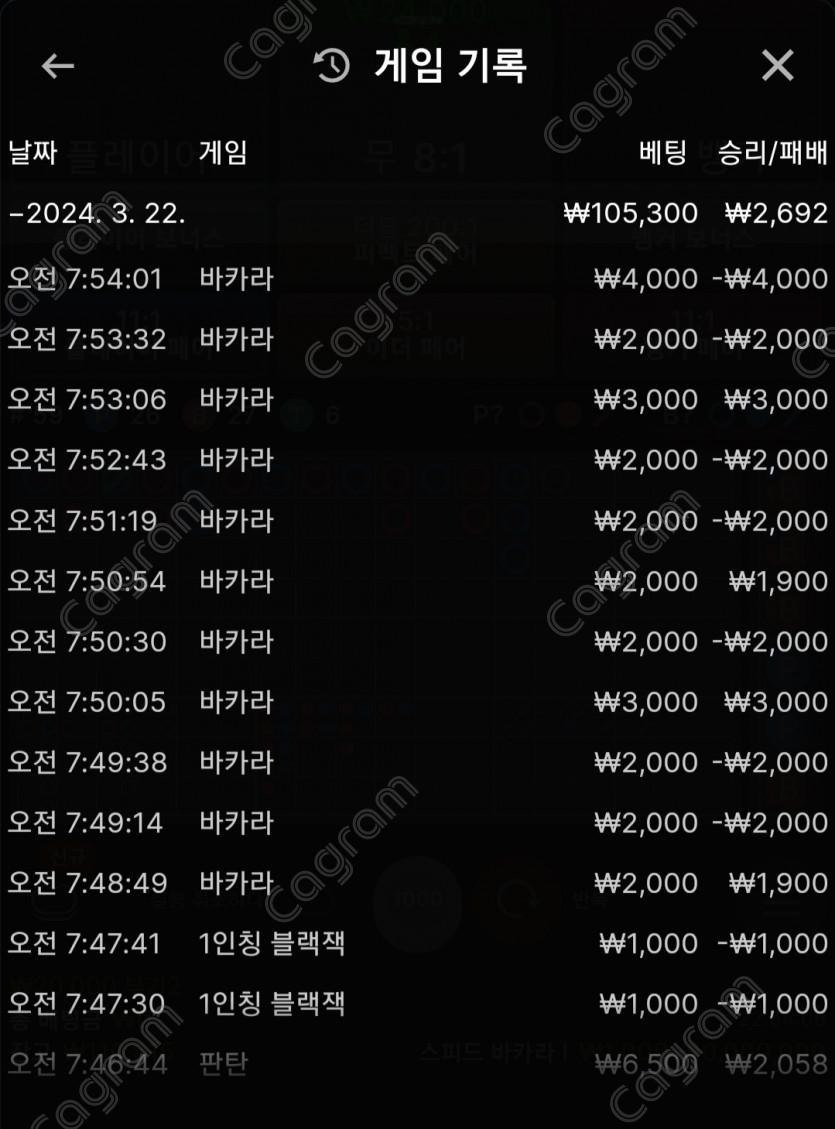Go back using the arrow icon
The image size is (835, 1129).
[58, 66]
